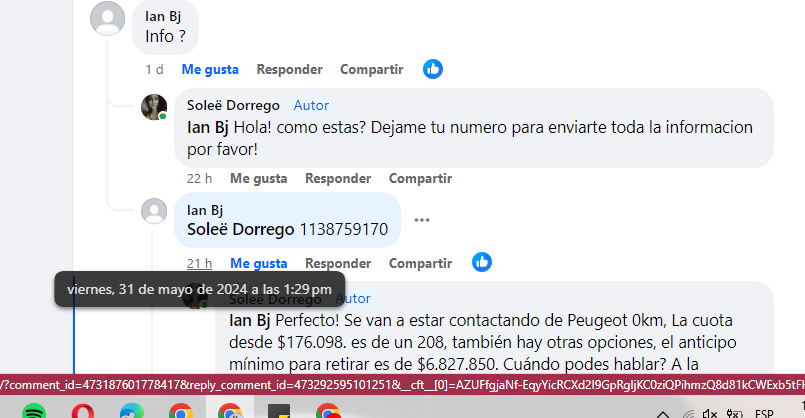This screenshot has height=418, width=805.
Task: Open options menu on the 1138759170 comment
Action: click(x=421, y=220)
